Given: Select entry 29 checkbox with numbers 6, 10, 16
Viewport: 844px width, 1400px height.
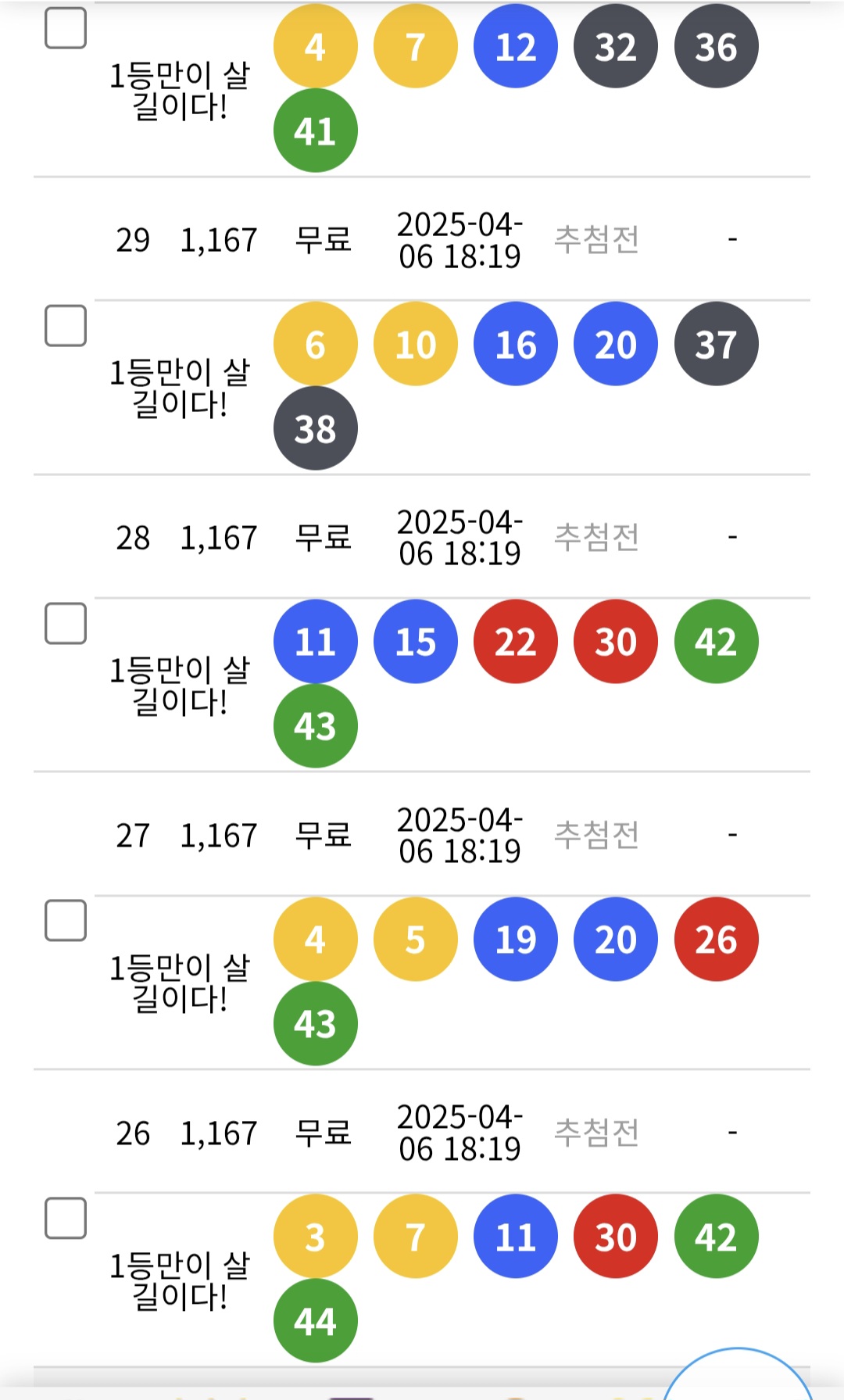Looking at the screenshot, I should click(x=66, y=325).
